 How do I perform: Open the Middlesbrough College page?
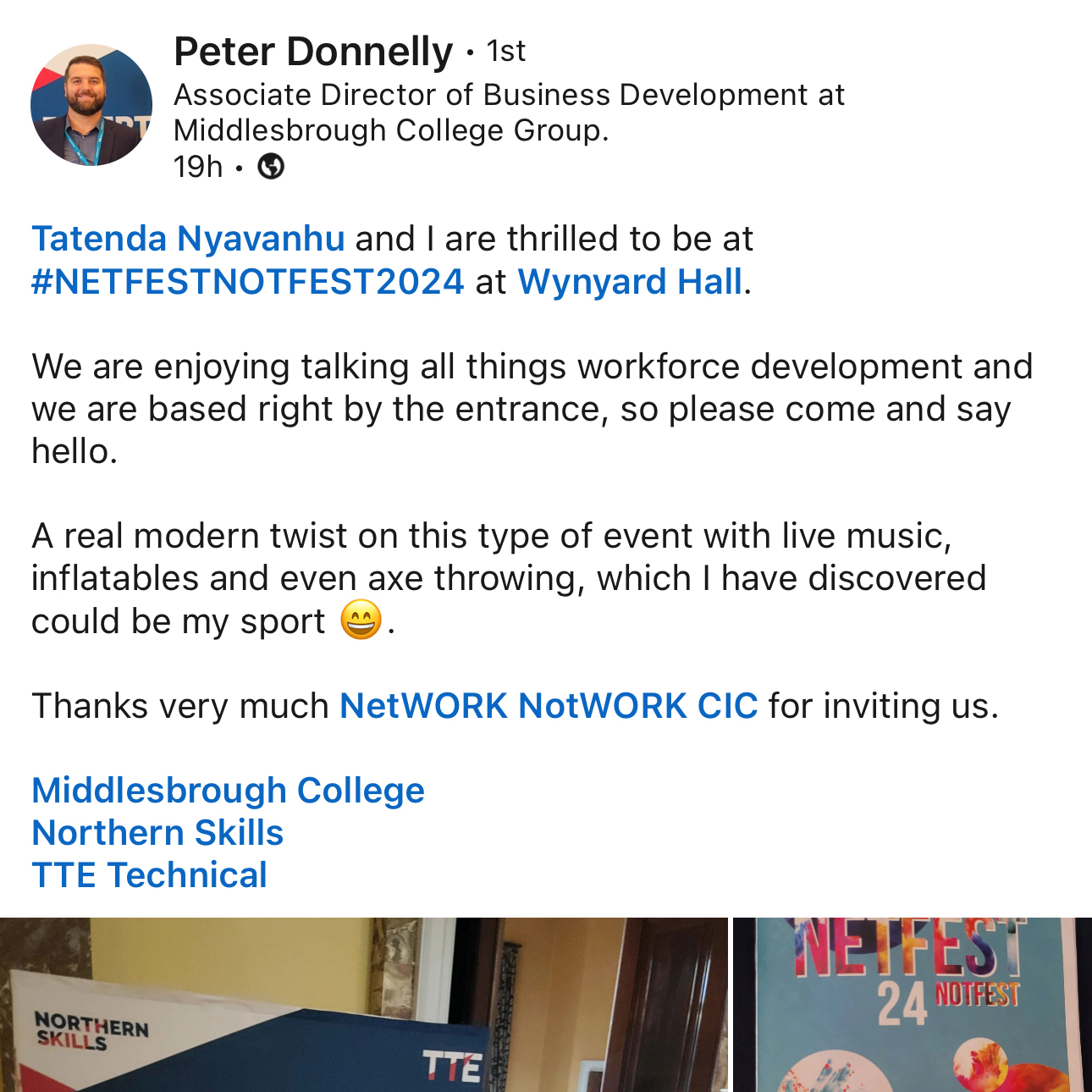[228, 791]
